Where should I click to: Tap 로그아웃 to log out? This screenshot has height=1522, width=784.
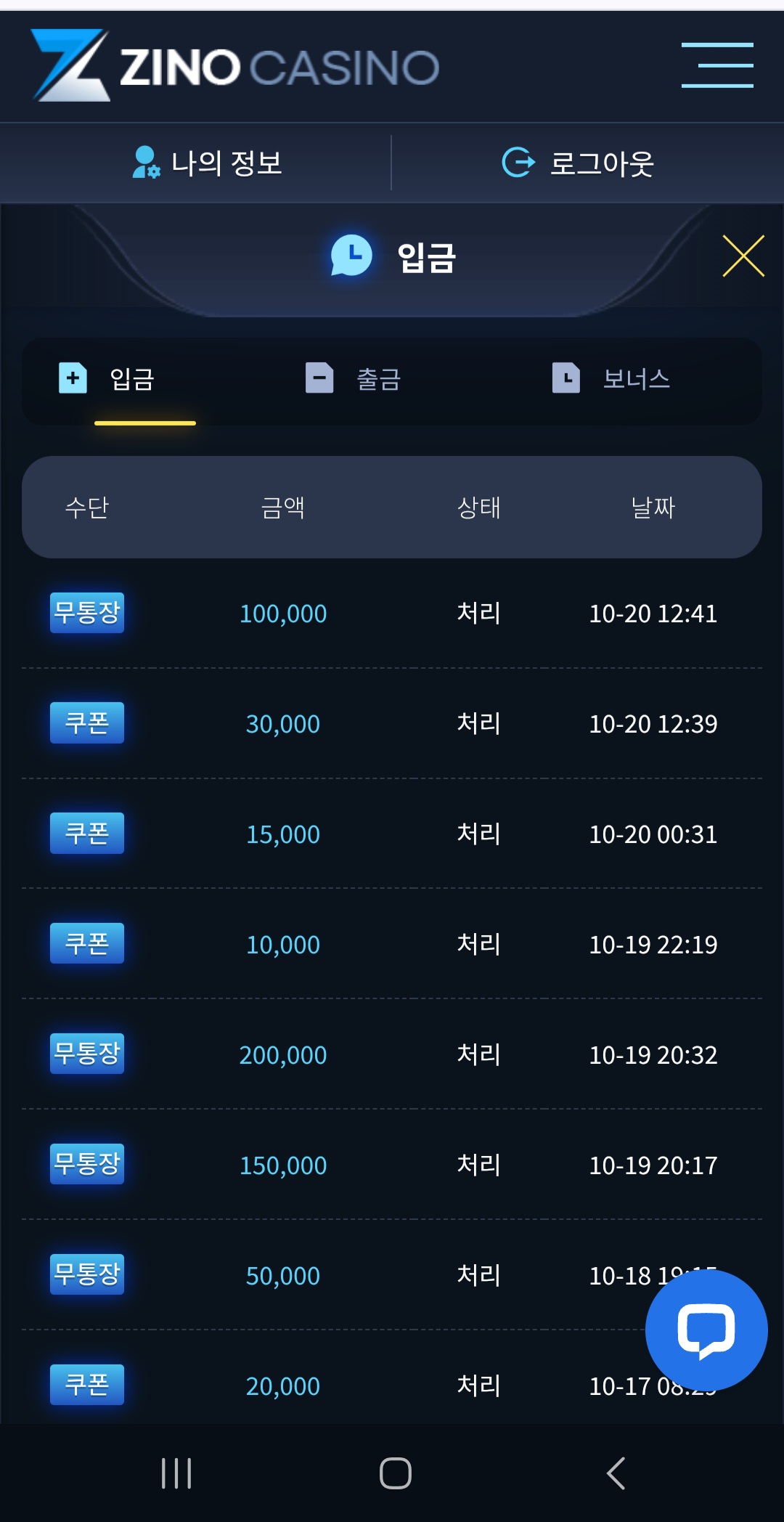(579, 163)
